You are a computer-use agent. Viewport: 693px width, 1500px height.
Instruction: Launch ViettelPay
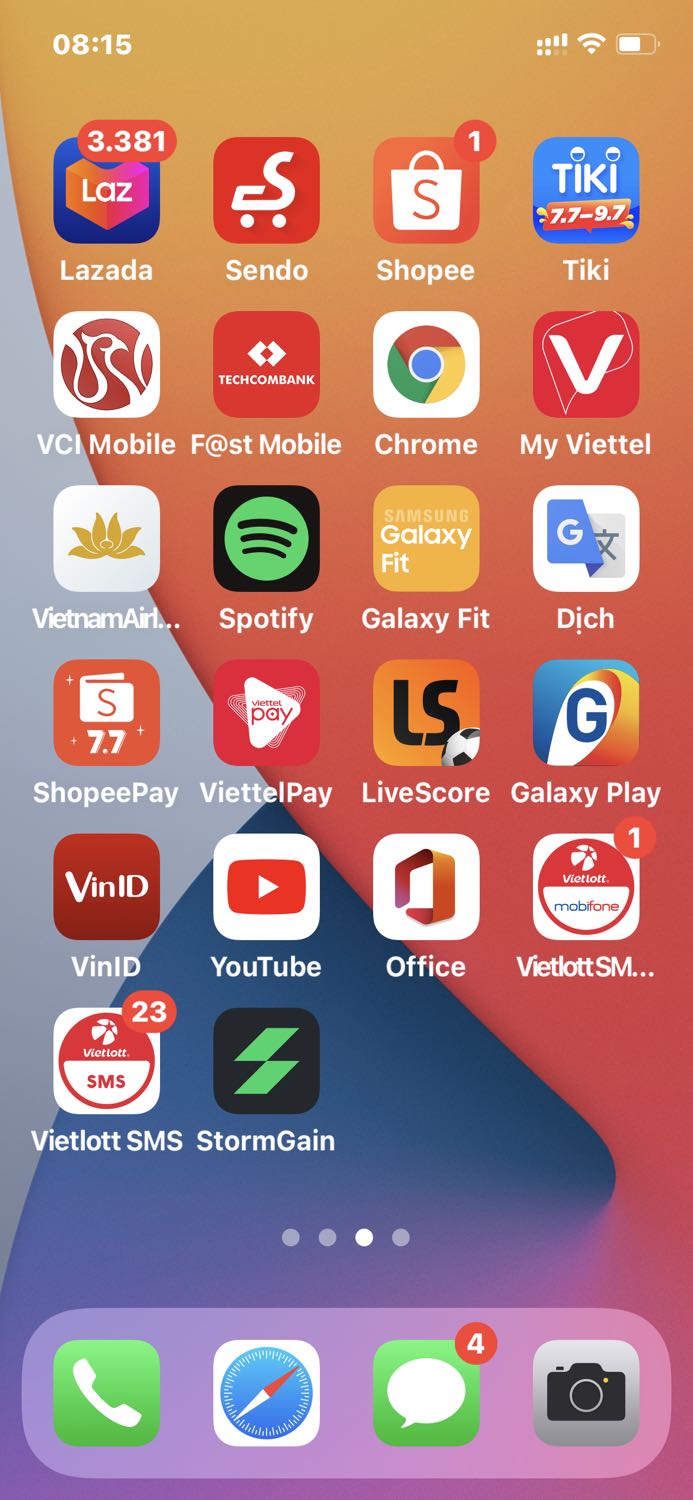click(266, 713)
